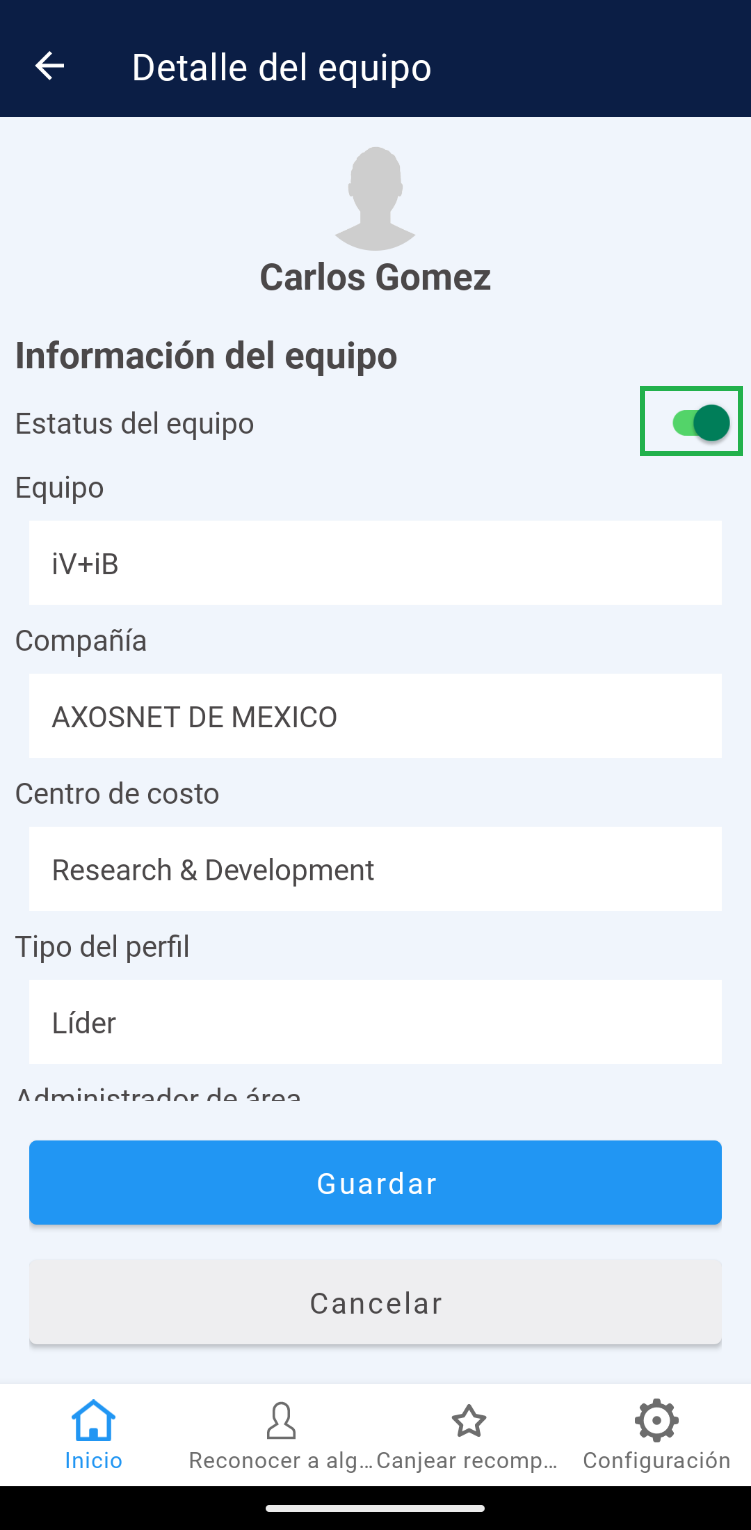The width and height of the screenshot is (751, 1530).
Task: Select the Centro de costo field
Action: [375, 869]
